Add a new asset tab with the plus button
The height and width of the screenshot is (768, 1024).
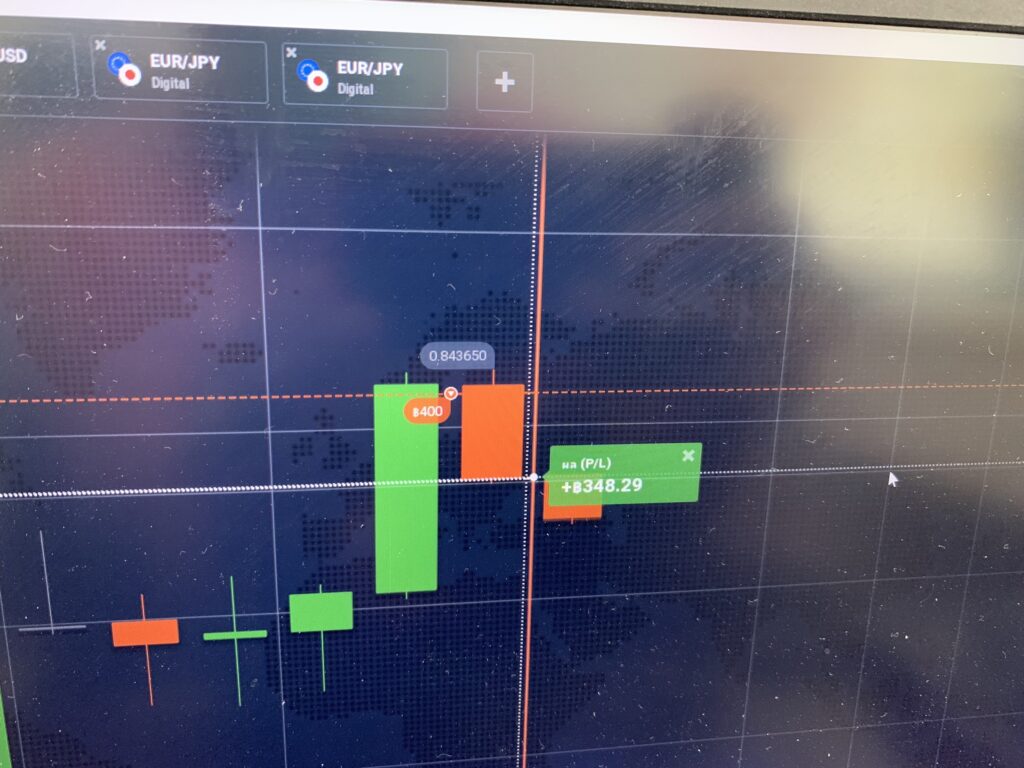(504, 82)
